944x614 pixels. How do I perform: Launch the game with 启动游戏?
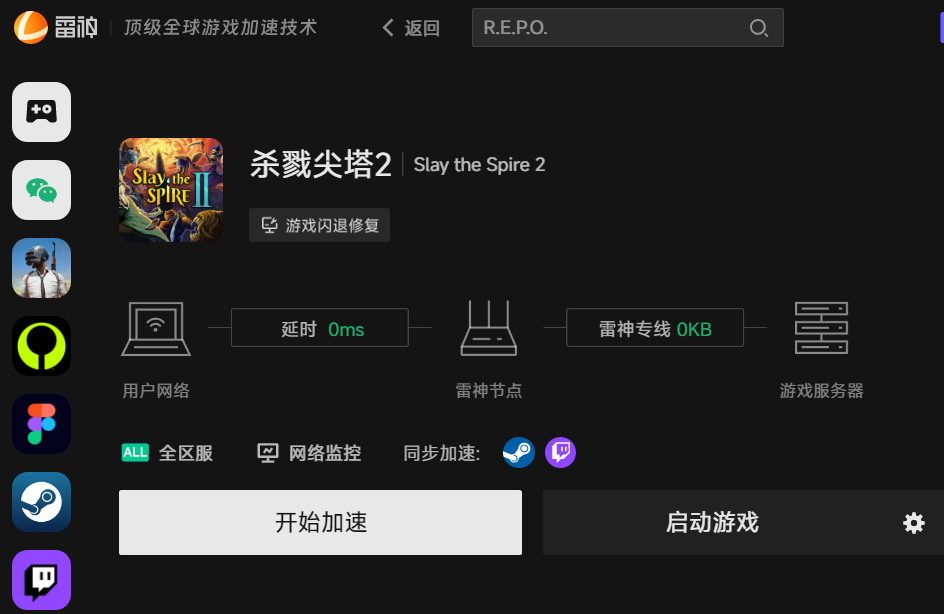click(x=712, y=522)
